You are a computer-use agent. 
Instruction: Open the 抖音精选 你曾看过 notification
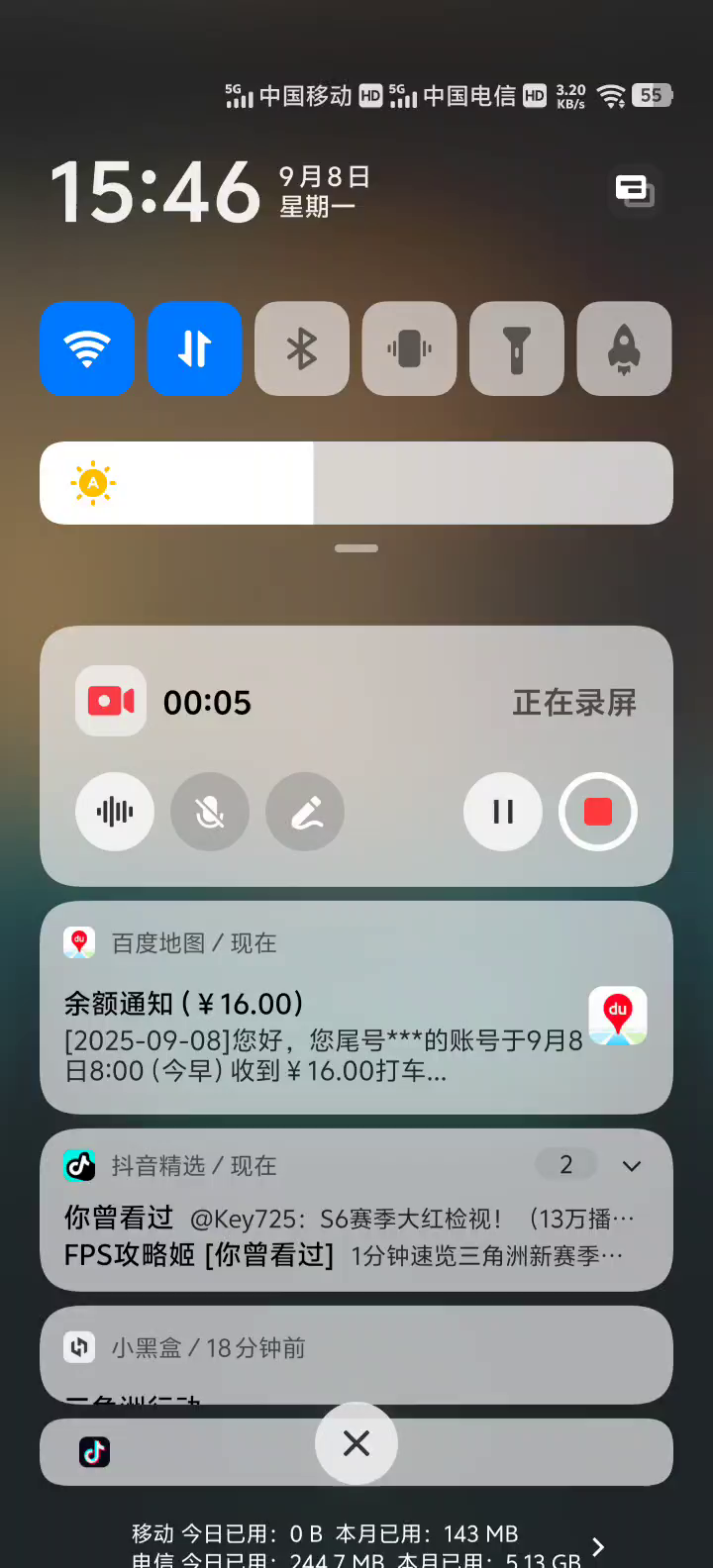(337, 1237)
